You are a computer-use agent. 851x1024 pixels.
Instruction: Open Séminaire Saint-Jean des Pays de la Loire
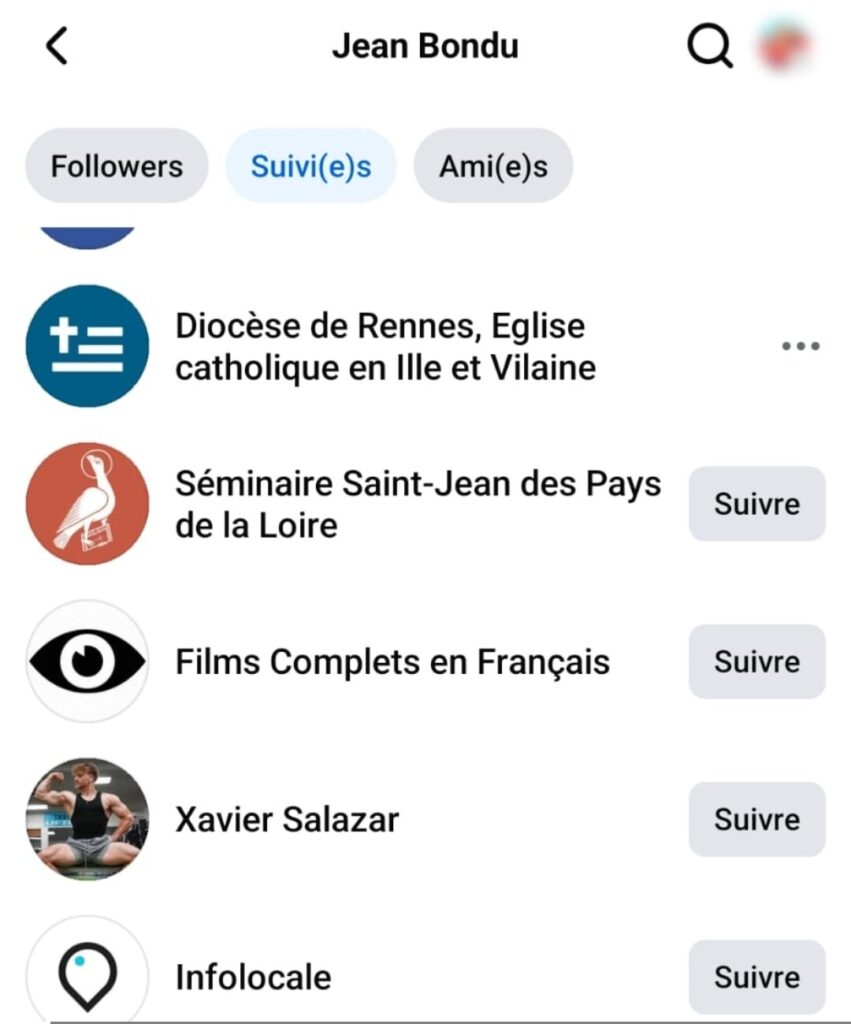(x=418, y=504)
